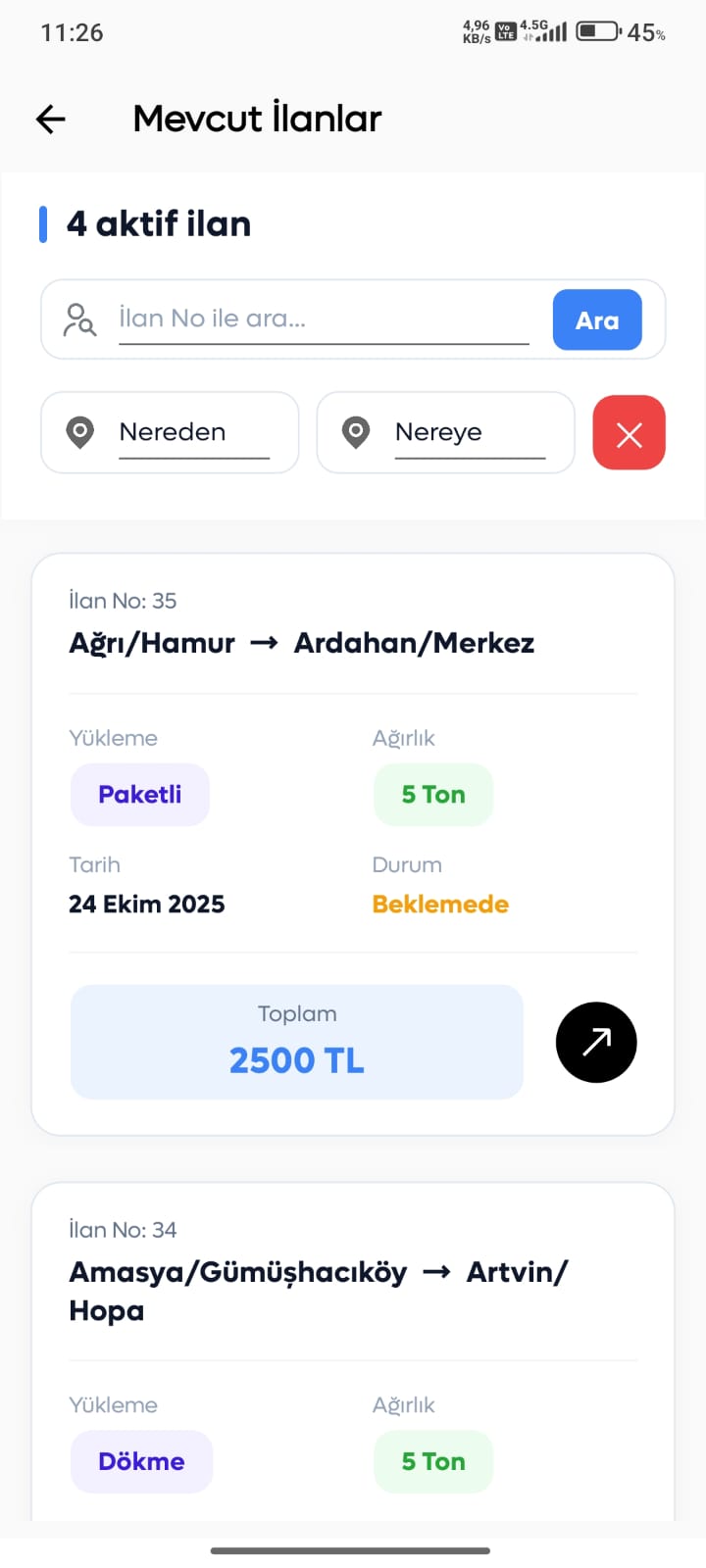Image resolution: width=706 pixels, height=1568 pixels.
Task: Tap the İlan No search field
Action: [x=324, y=319]
